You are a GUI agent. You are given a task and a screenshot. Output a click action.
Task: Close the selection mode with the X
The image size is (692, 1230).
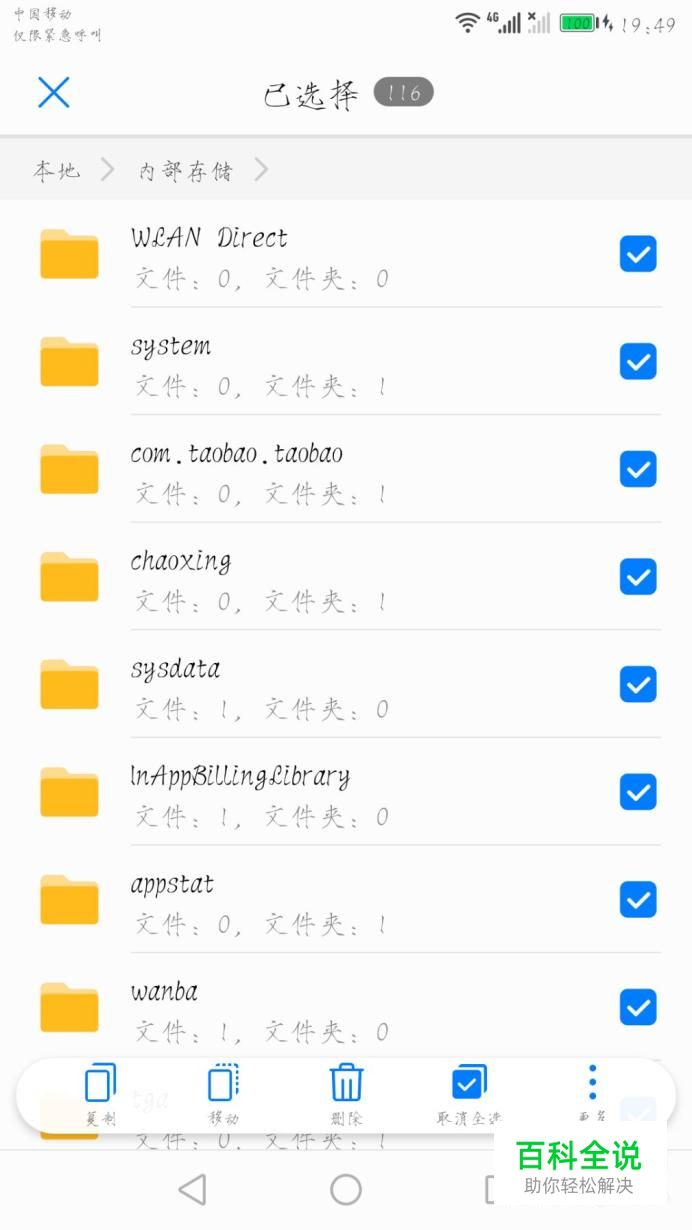[53, 92]
